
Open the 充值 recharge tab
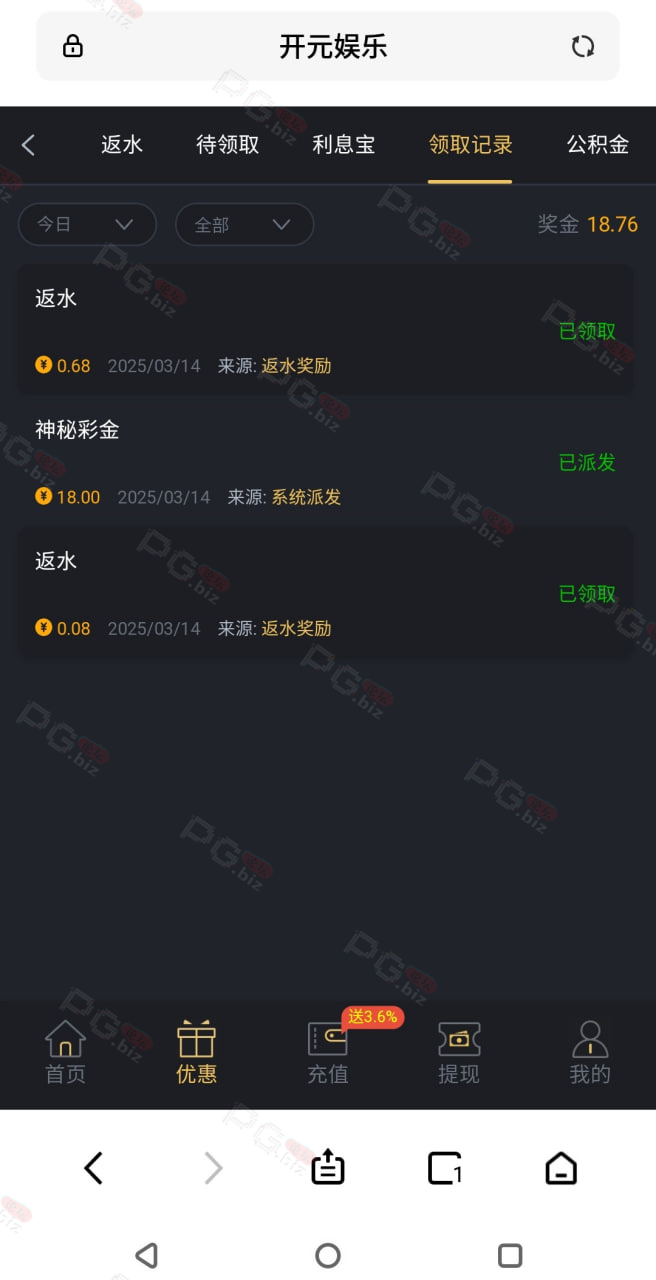click(328, 1053)
